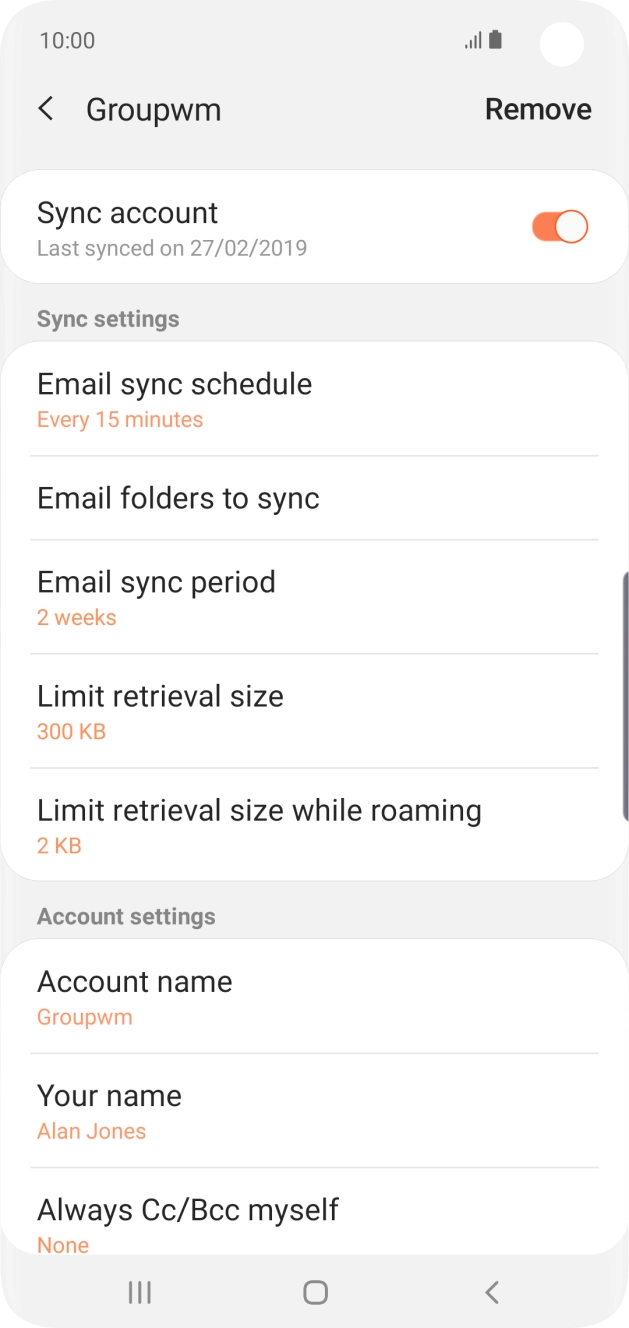Go back using the top-left arrow

pos(46,109)
